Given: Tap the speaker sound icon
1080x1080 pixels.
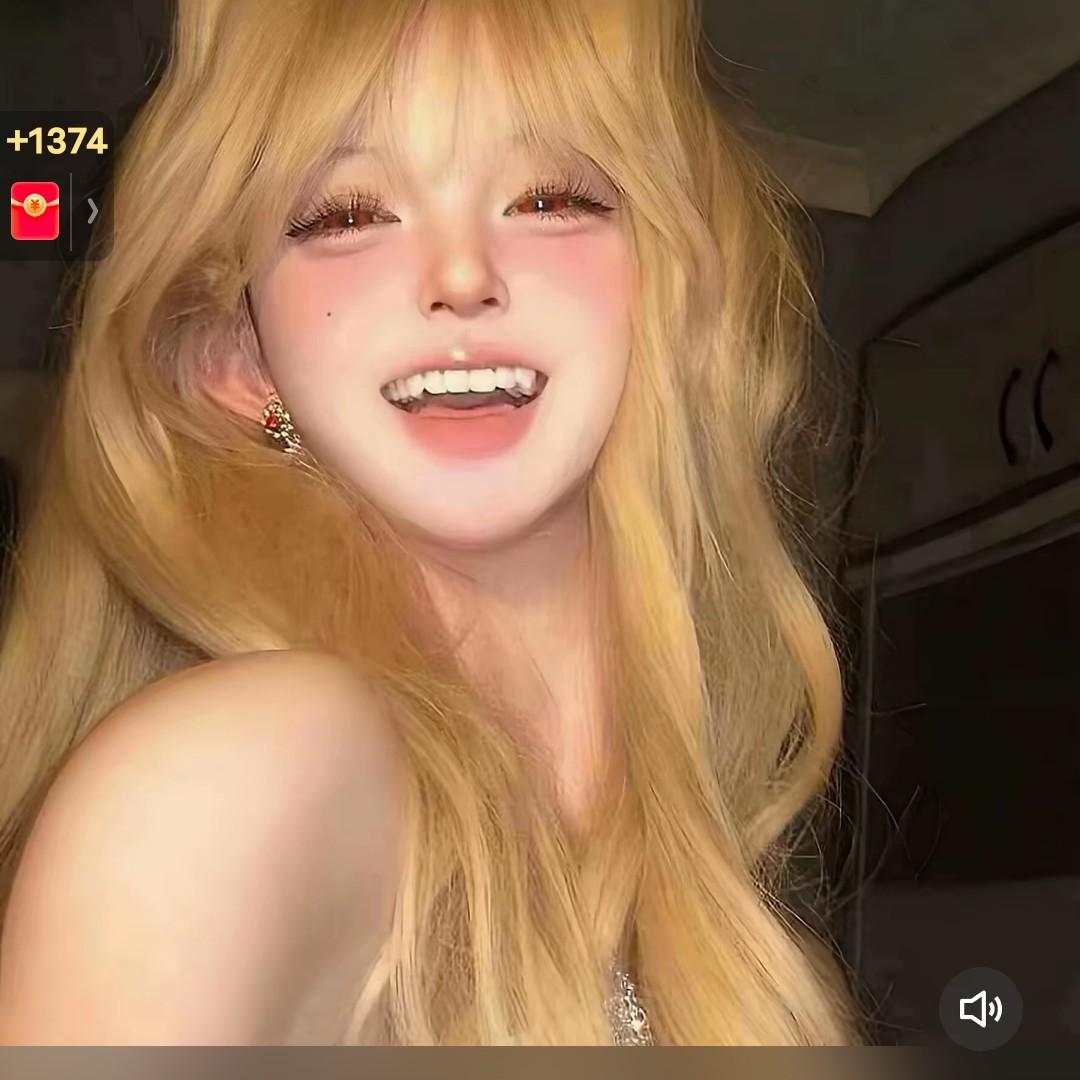Looking at the screenshot, I should 980,1009.
